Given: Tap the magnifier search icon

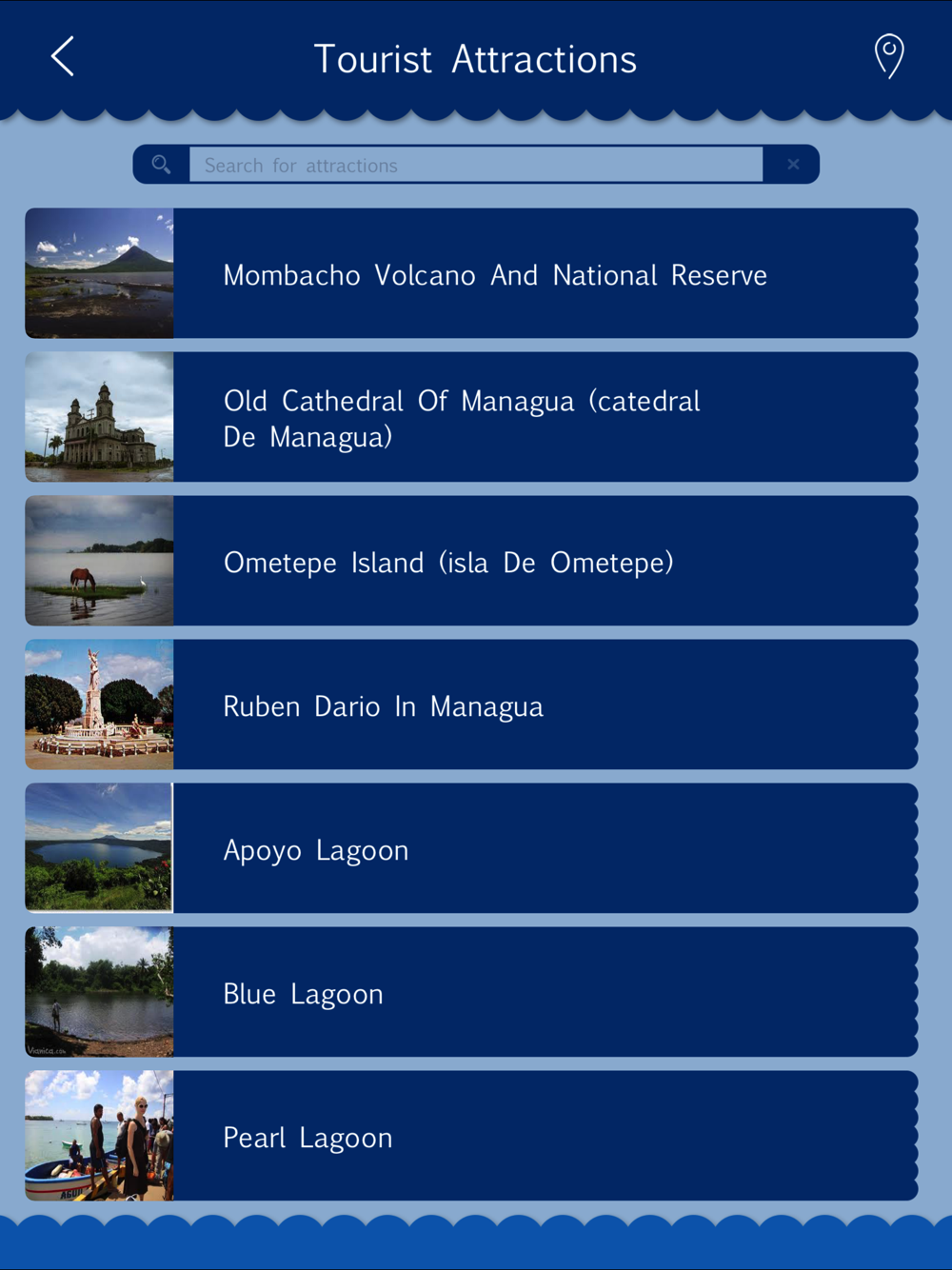Looking at the screenshot, I should (161, 165).
